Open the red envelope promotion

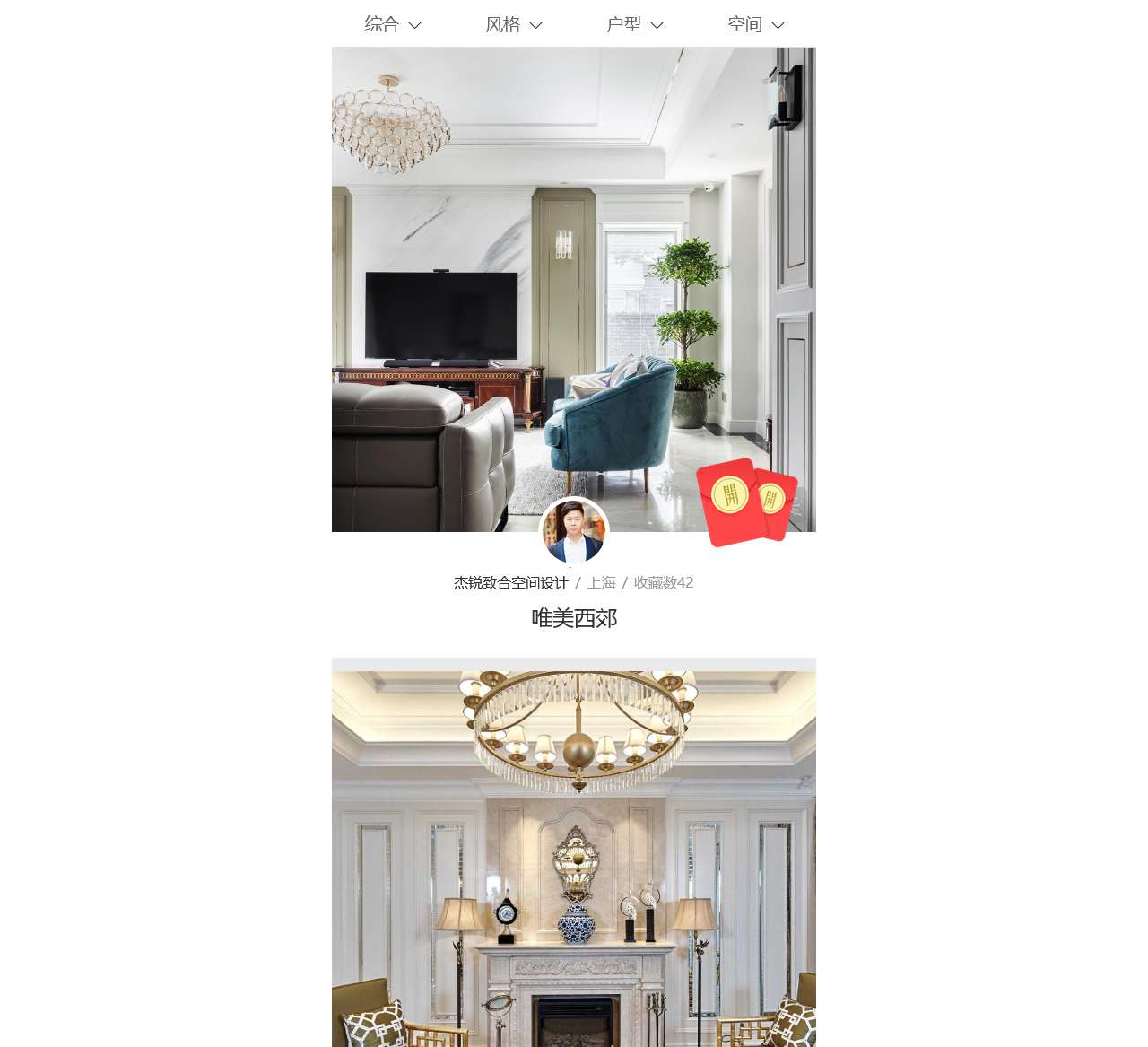746,502
